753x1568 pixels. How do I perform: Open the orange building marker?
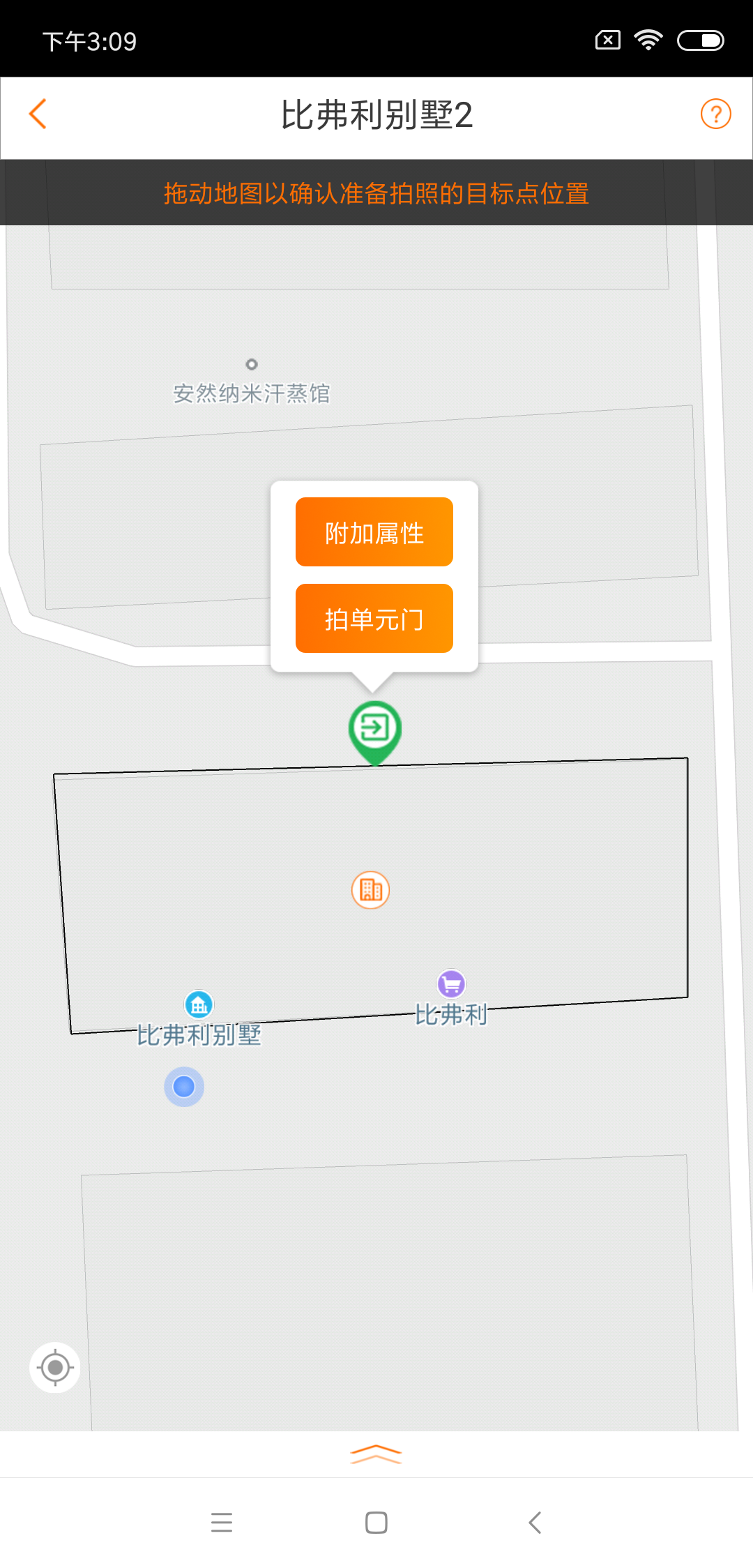click(x=370, y=890)
